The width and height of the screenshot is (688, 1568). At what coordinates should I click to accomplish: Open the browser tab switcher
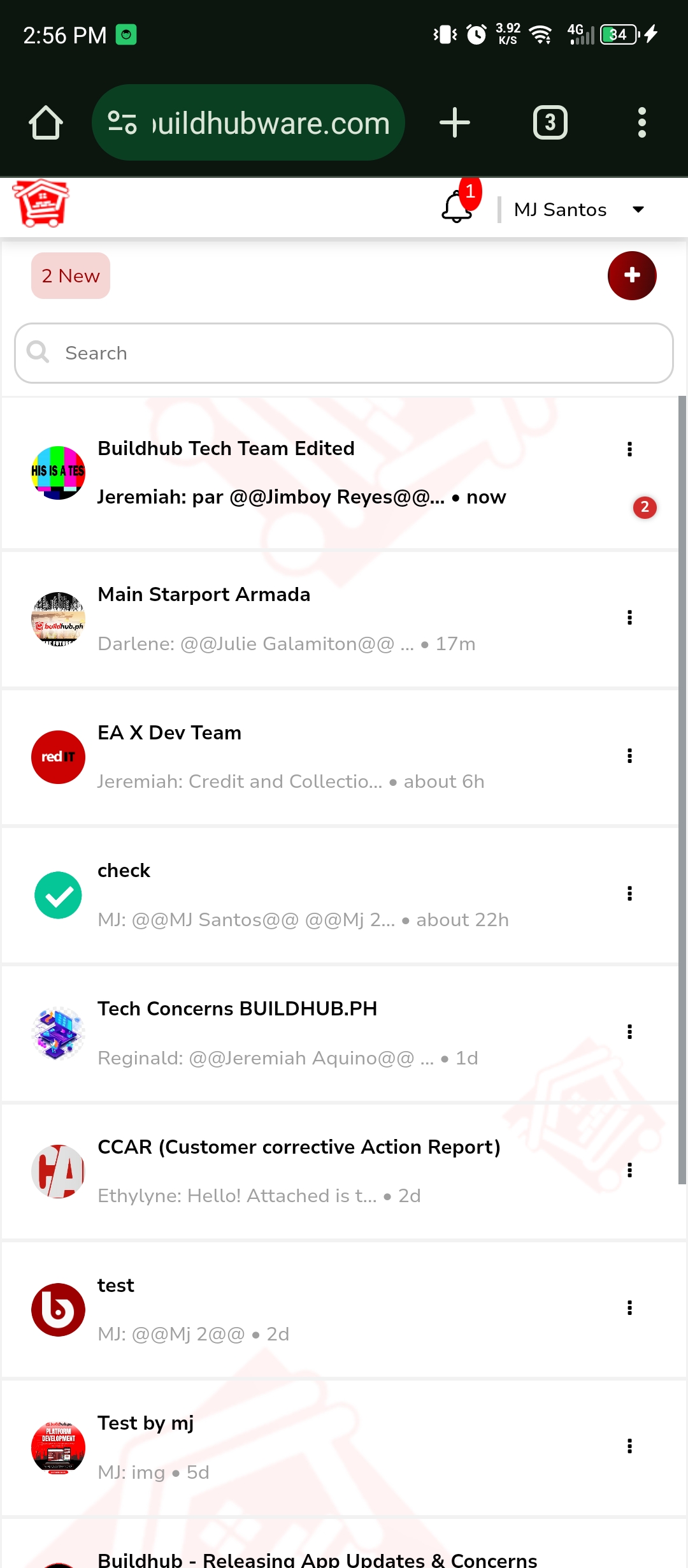click(x=550, y=122)
